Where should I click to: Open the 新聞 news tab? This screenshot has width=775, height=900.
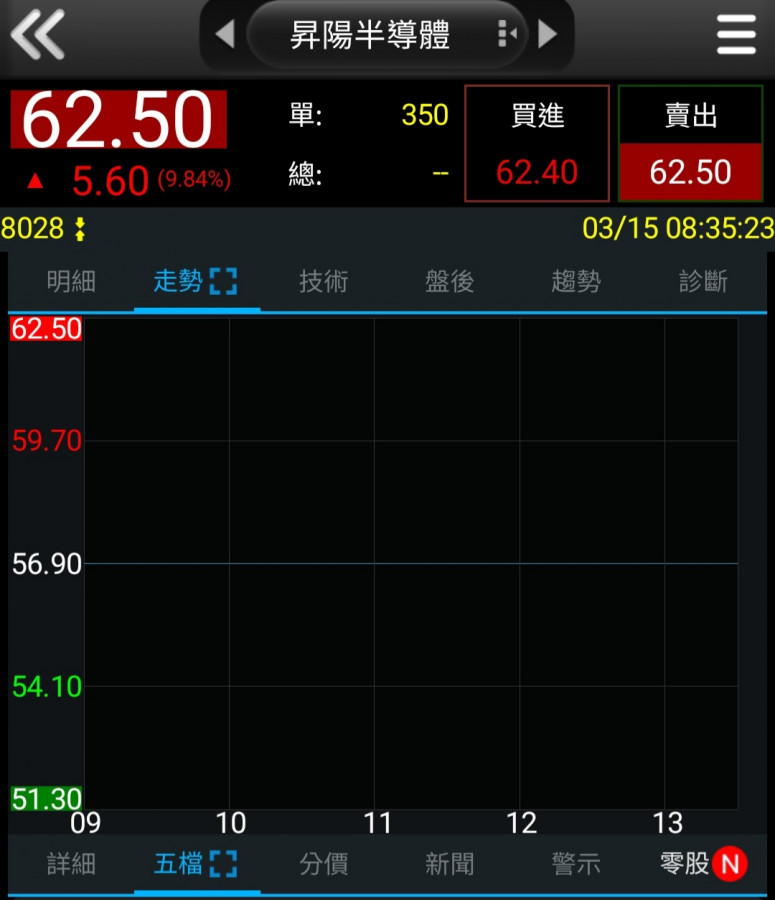point(449,864)
